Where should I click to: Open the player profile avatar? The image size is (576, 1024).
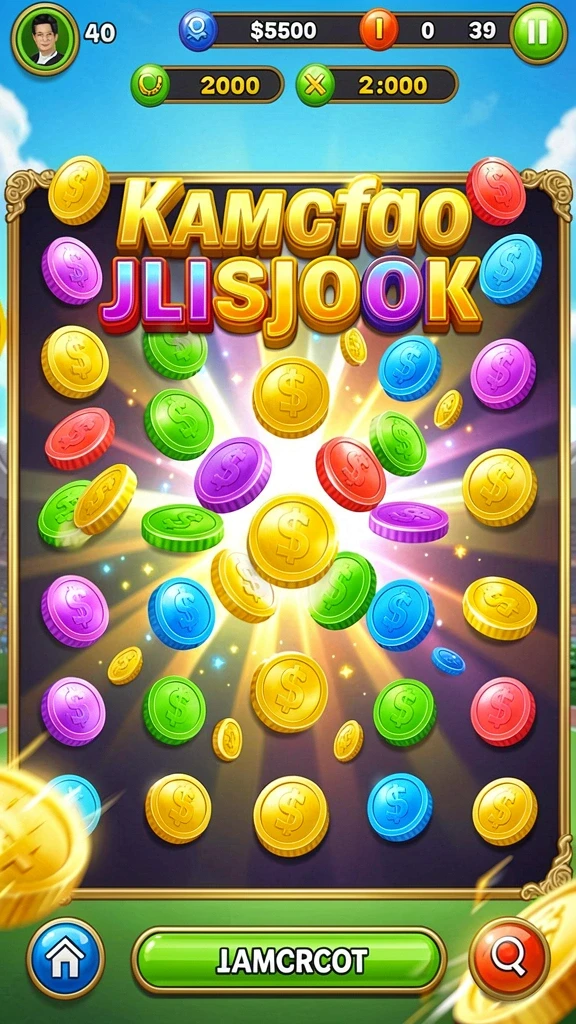tap(45, 38)
